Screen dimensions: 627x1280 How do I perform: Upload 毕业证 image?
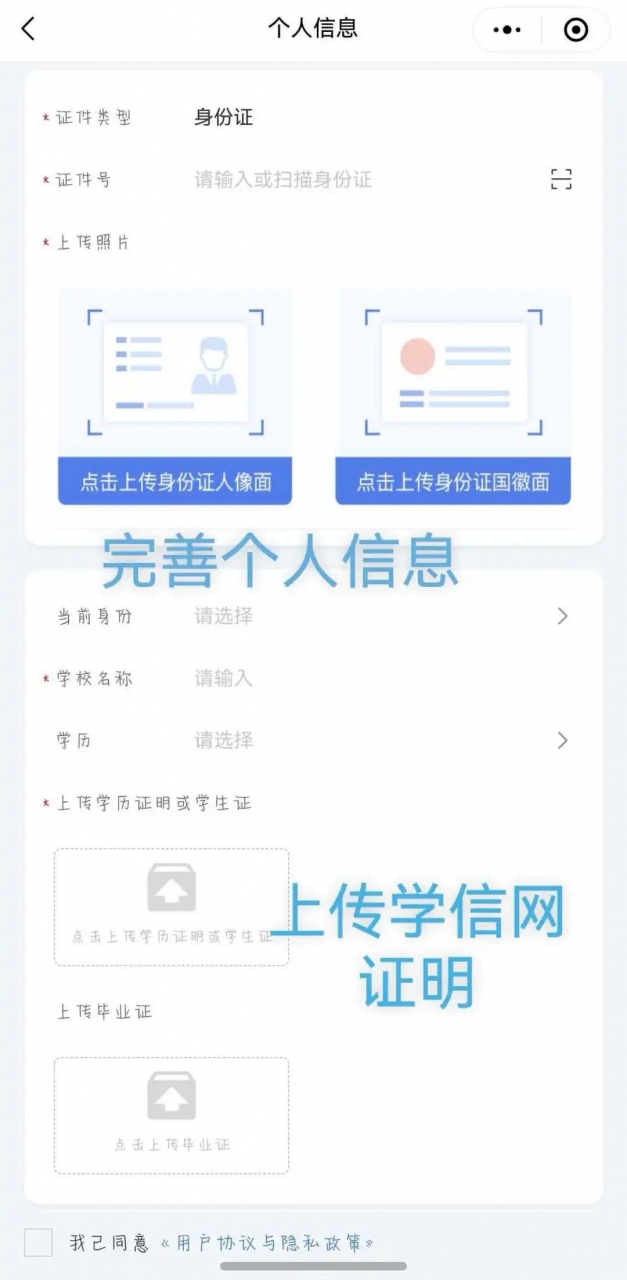171,1115
